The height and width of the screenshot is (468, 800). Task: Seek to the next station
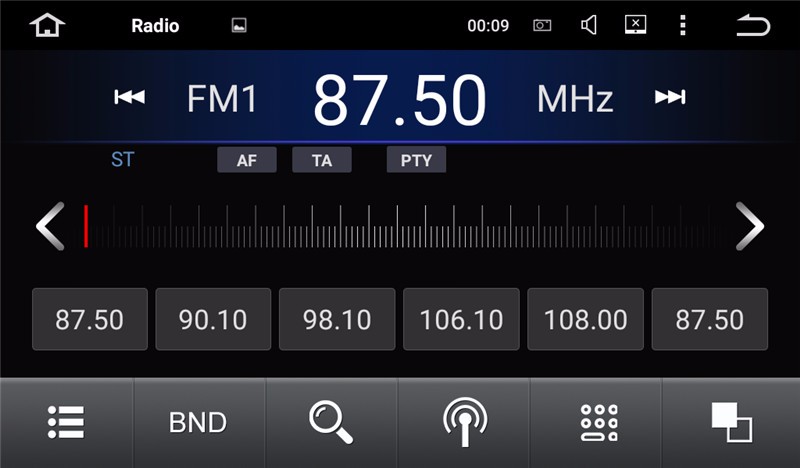click(670, 97)
